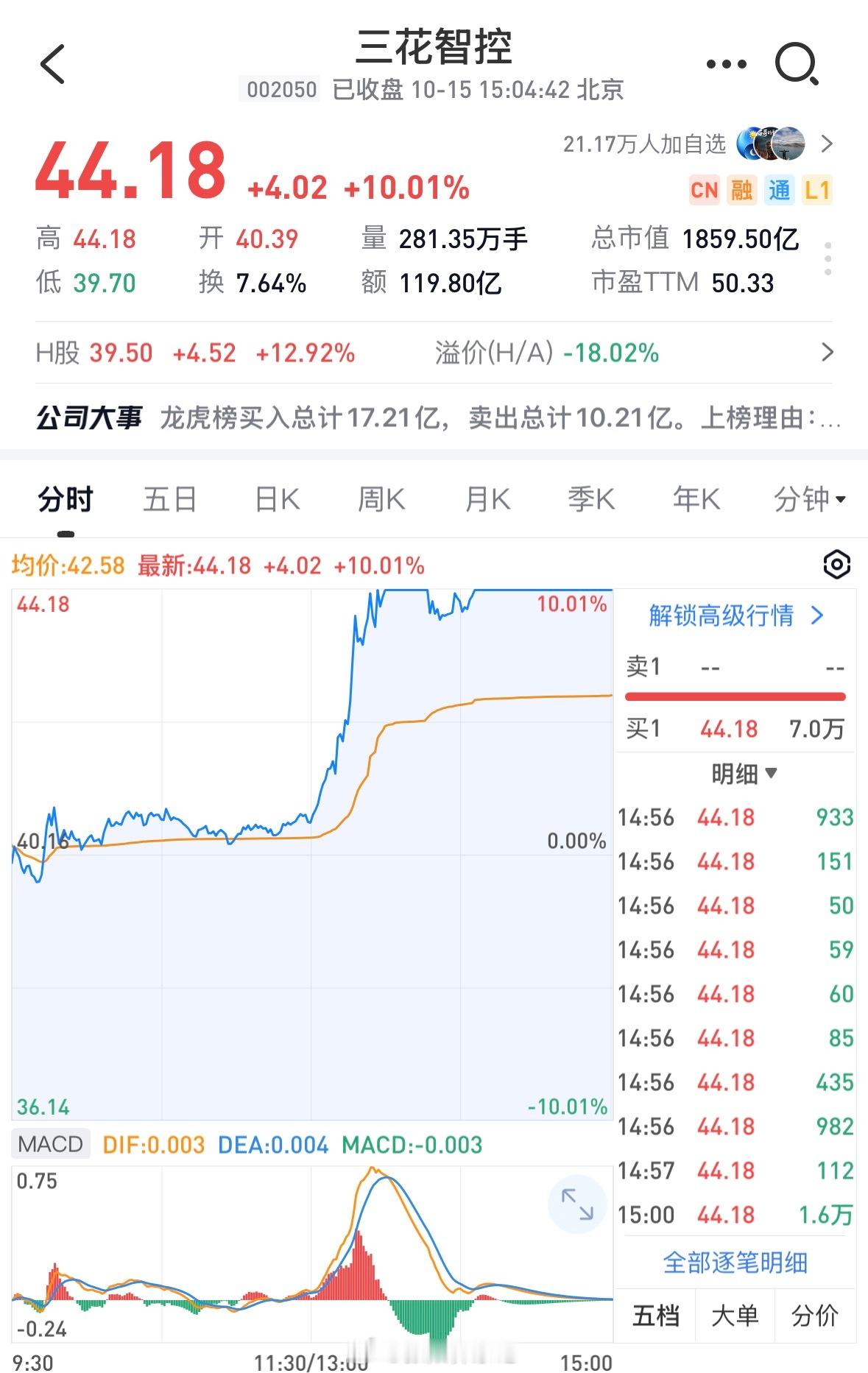Open the three-dot overflow menu
This screenshot has width=868, height=1373.
point(726,64)
